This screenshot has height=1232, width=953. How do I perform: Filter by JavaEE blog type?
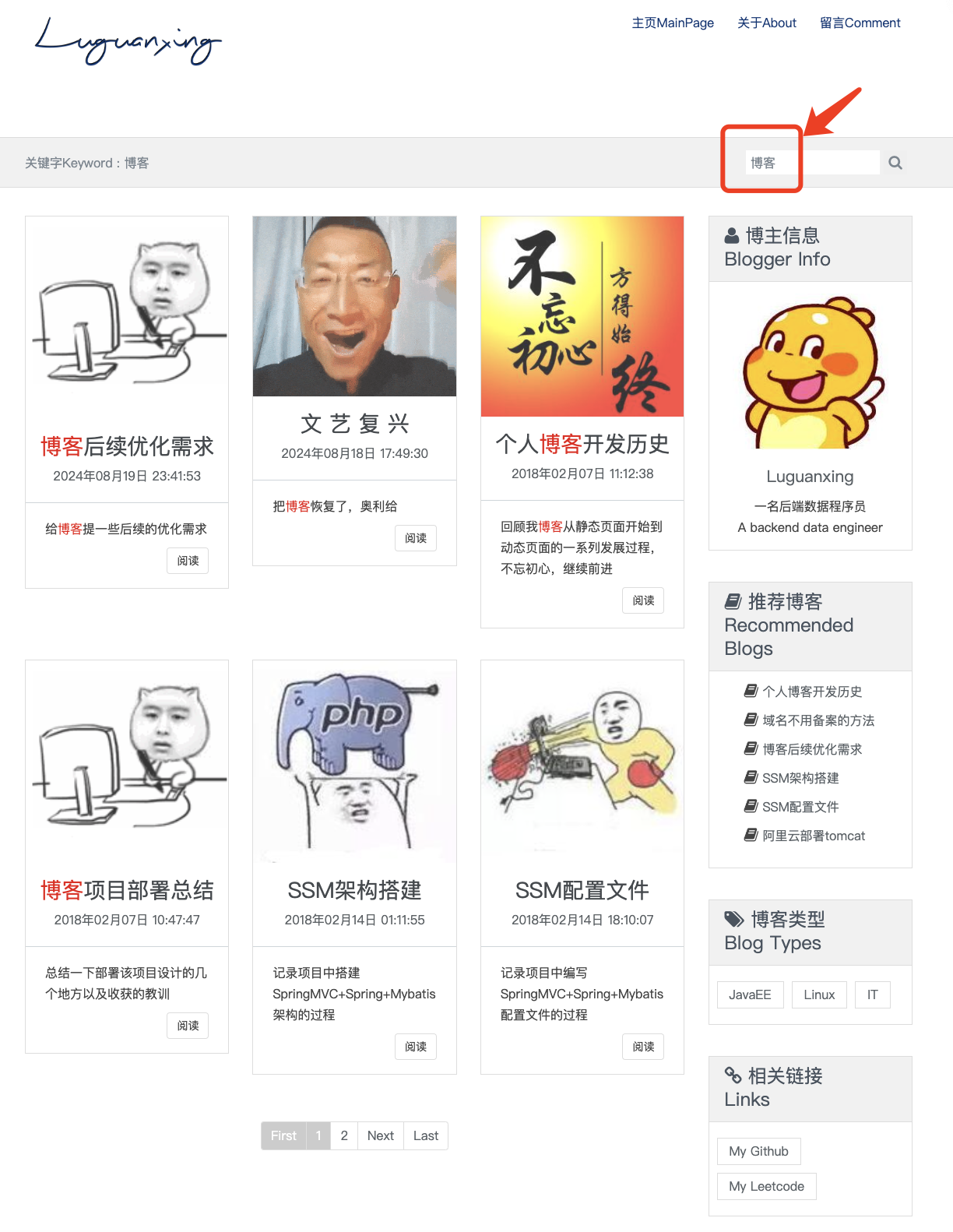[750, 994]
